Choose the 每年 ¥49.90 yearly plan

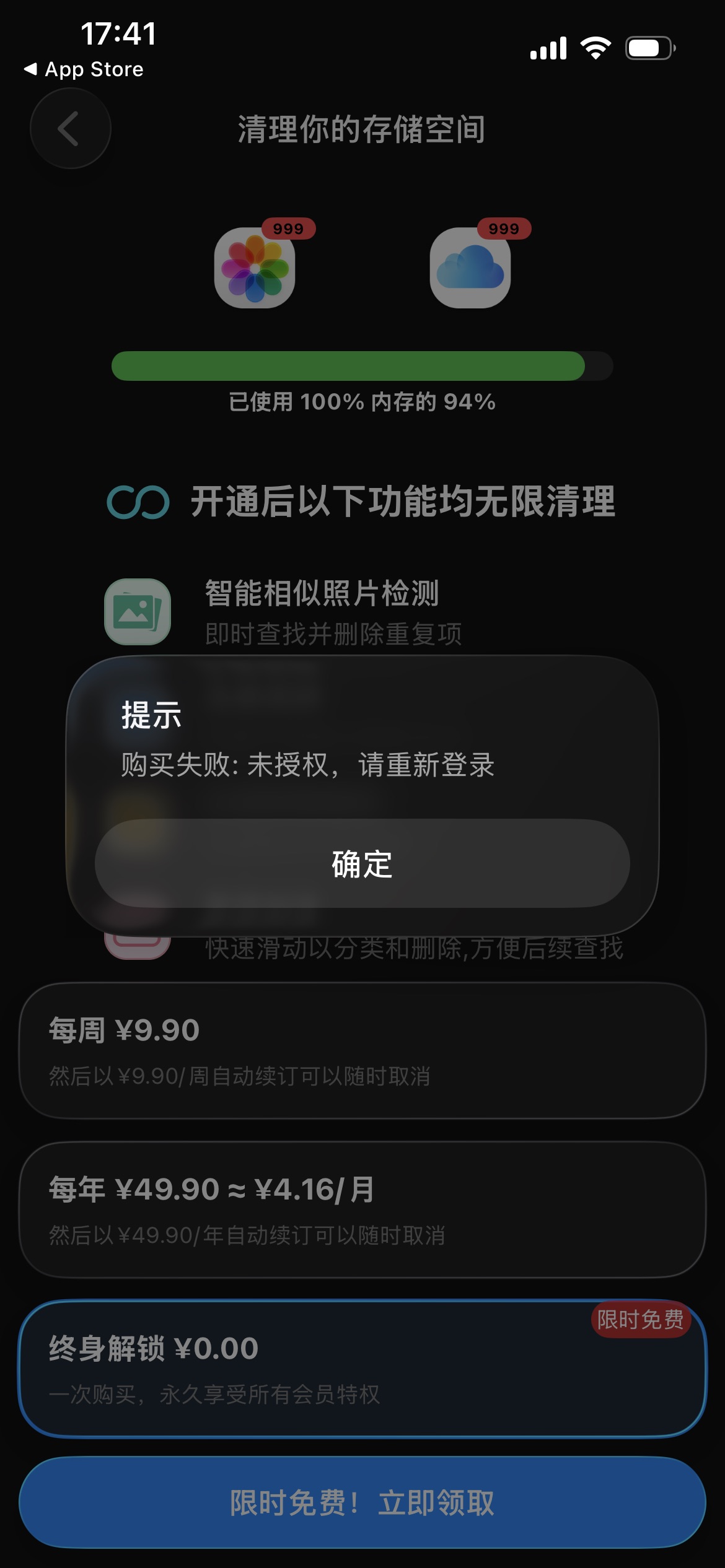(362, 1209)
